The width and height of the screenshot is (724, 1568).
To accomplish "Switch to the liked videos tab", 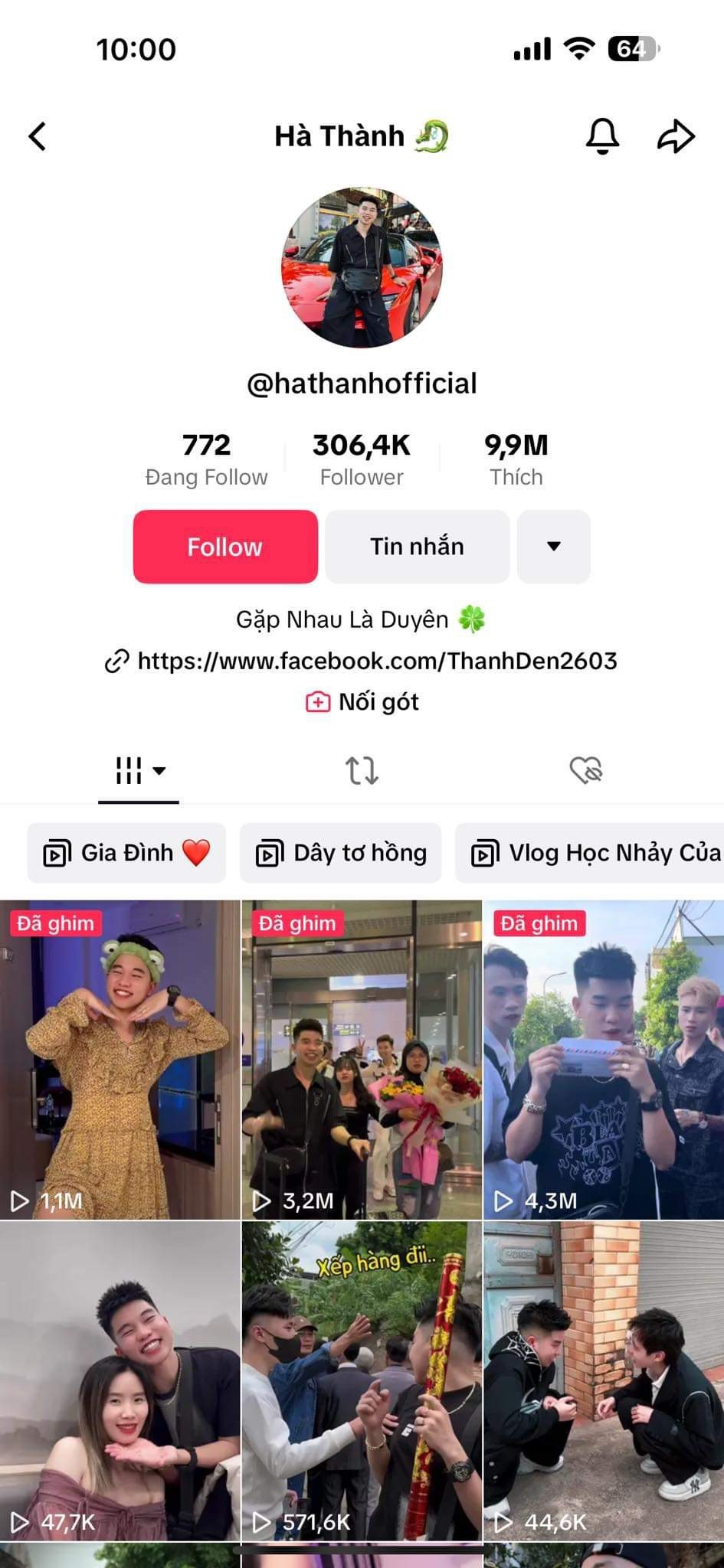I will click(x=586, y=770).
